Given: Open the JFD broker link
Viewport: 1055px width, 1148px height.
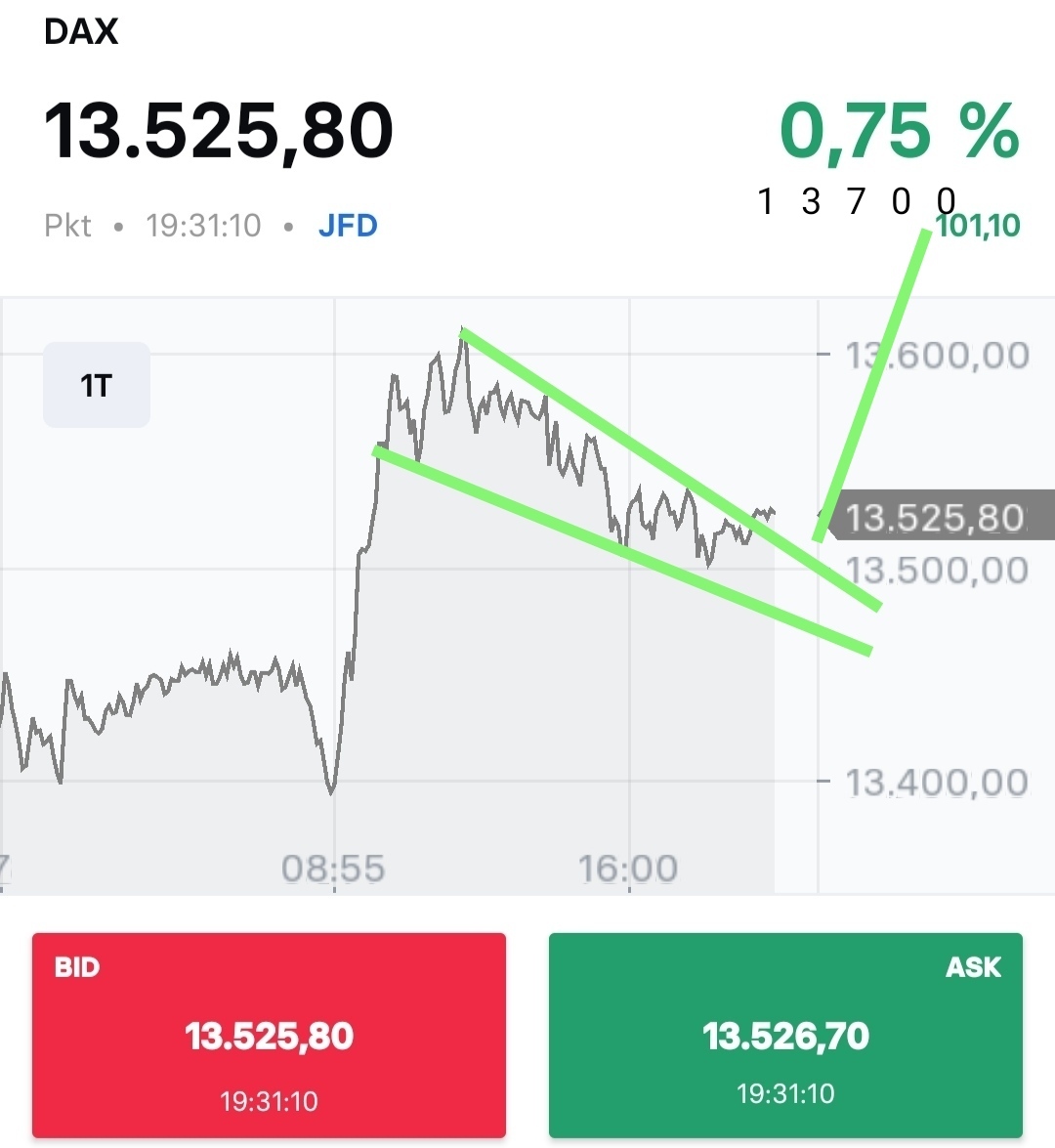Looking at the screenshot, I should click(348, 226).
